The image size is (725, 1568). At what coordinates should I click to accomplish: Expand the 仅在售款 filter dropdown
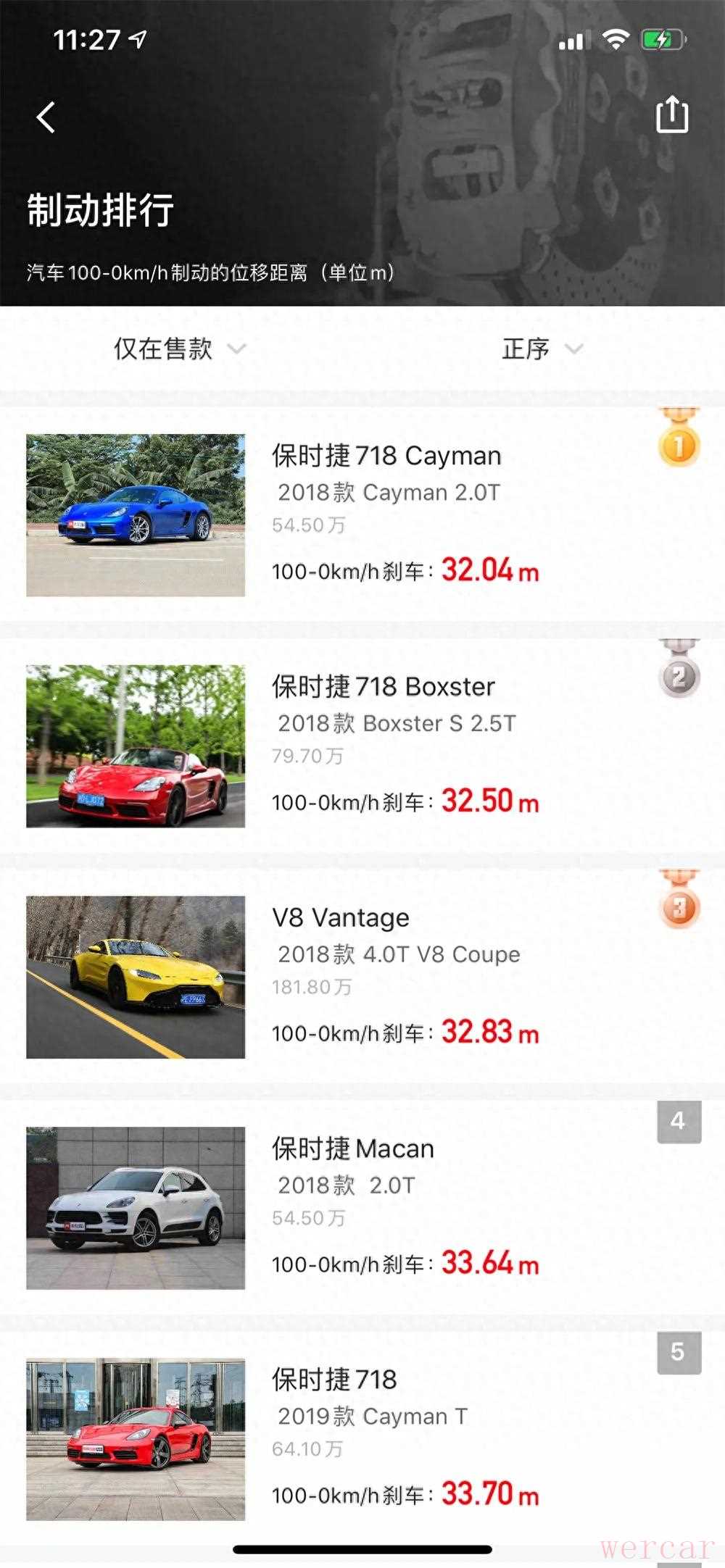coord(179,349)
